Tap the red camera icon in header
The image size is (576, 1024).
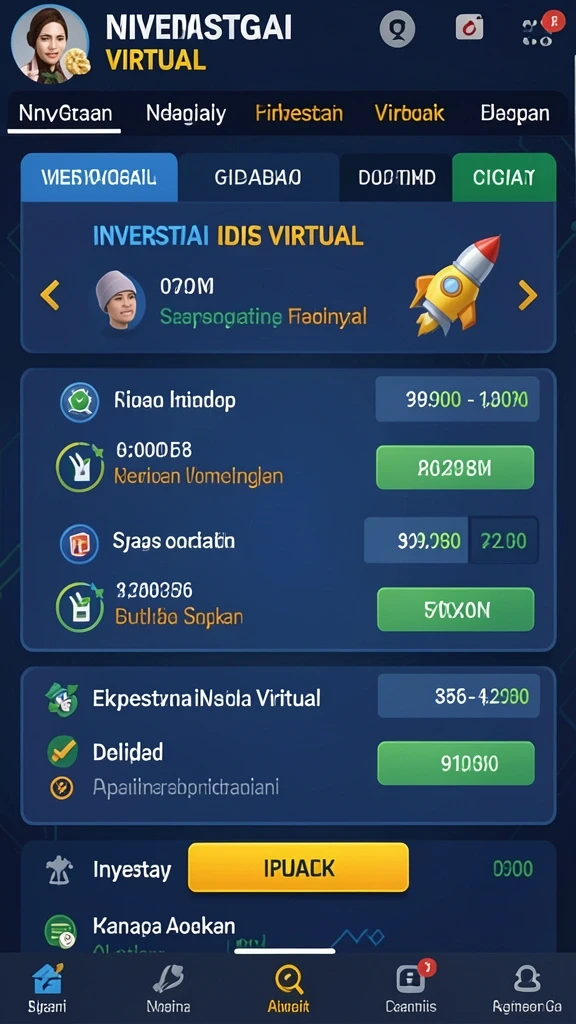click(469, 27)
